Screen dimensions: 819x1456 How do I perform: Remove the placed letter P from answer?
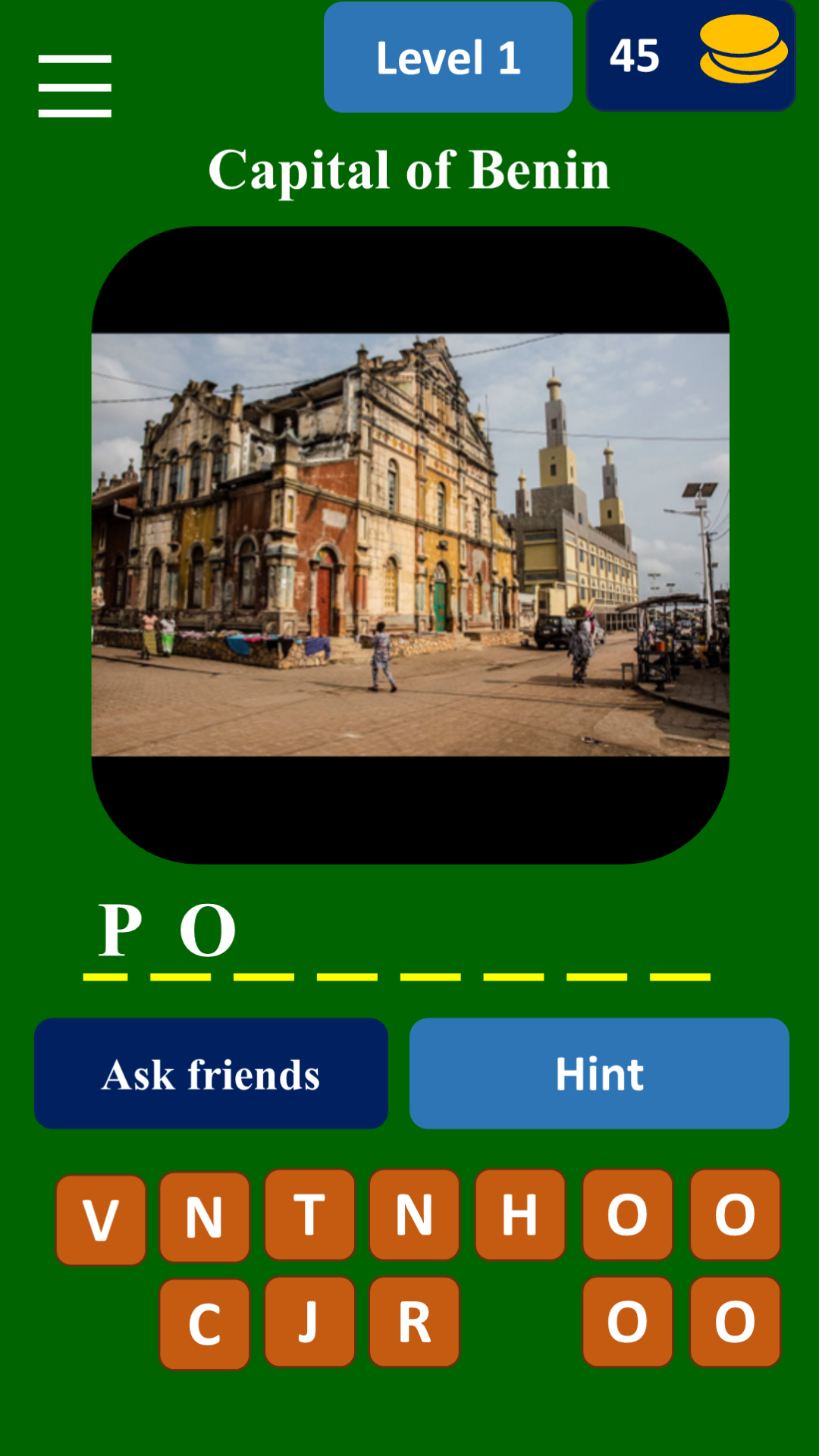(x=120, y=931)
